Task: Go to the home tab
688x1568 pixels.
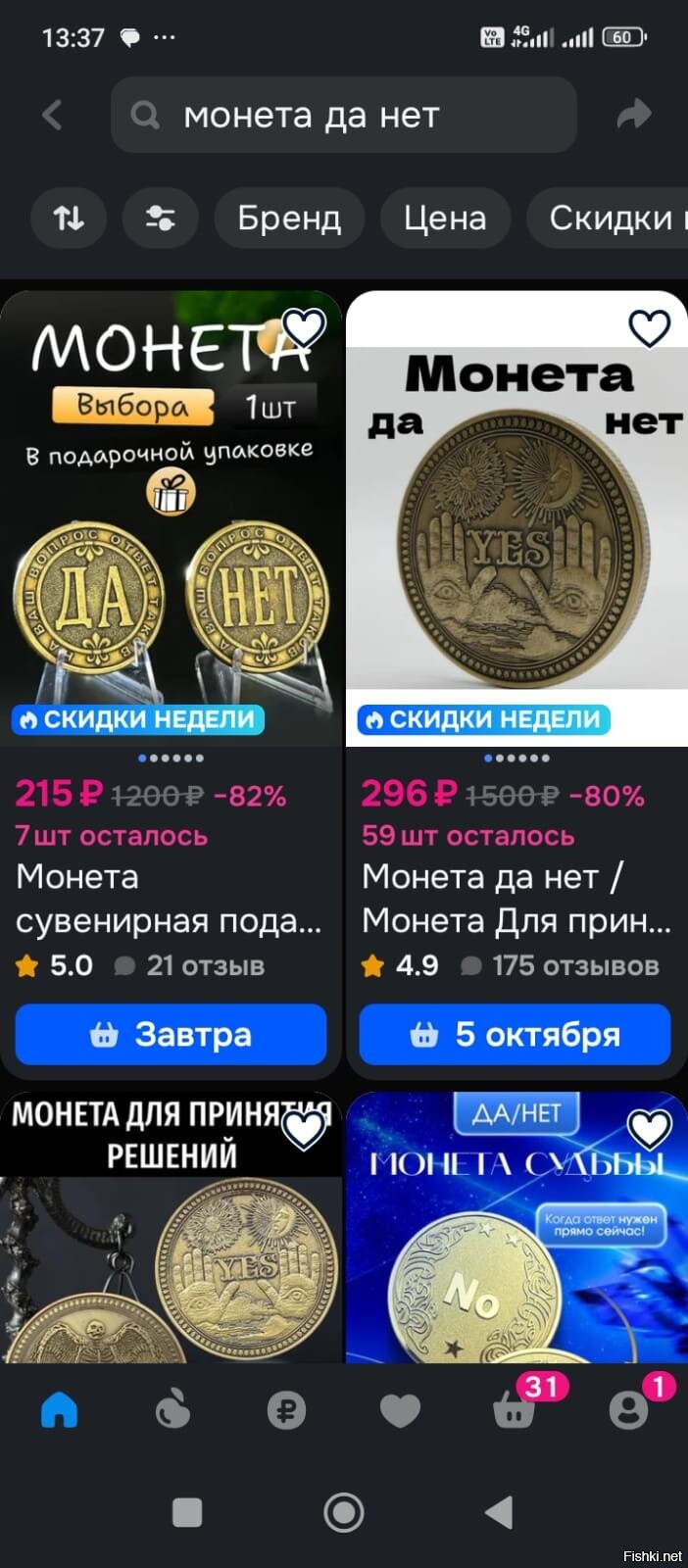Action: [59, 1410]
